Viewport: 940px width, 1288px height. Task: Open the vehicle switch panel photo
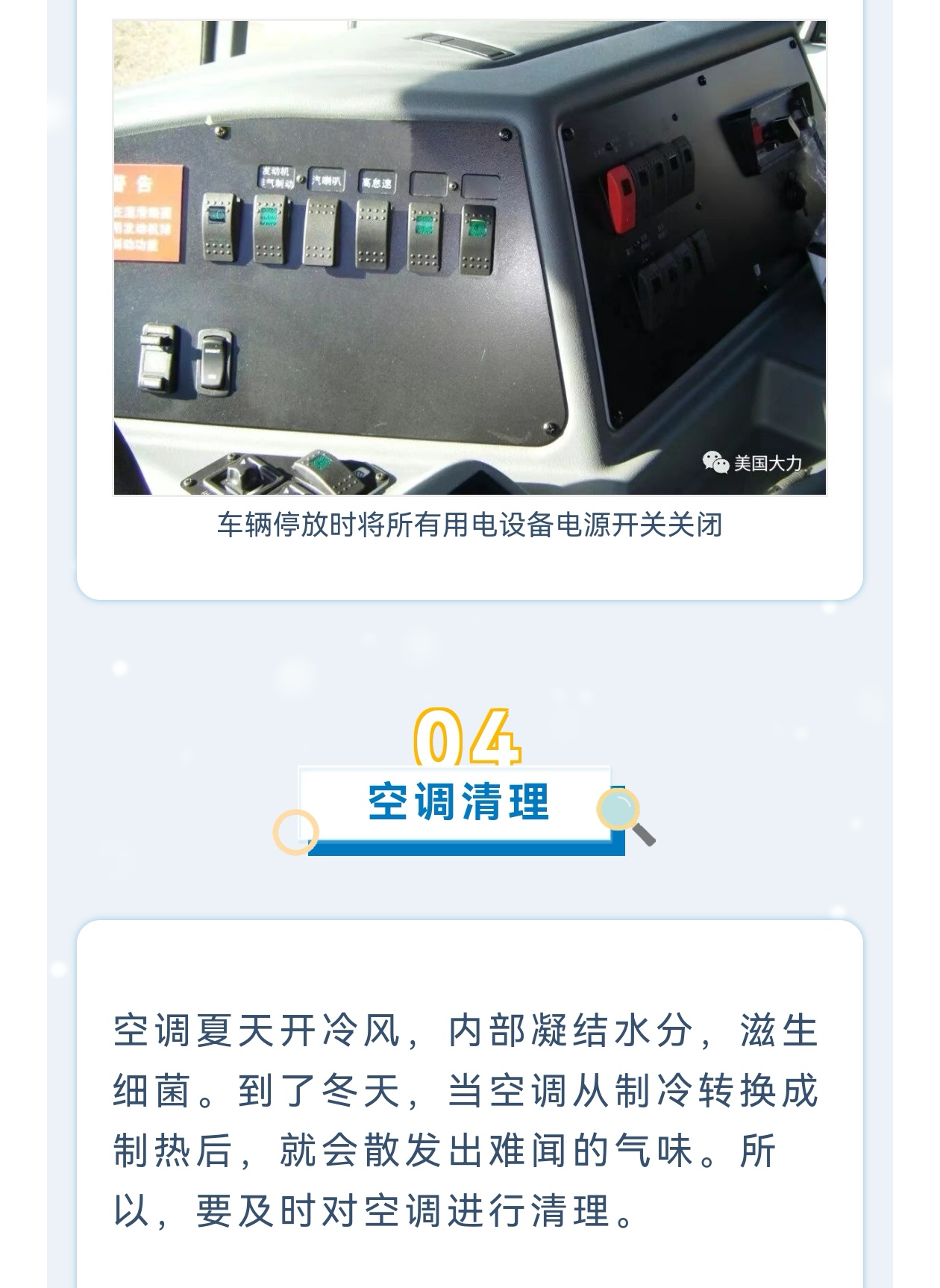click(470, 257)
